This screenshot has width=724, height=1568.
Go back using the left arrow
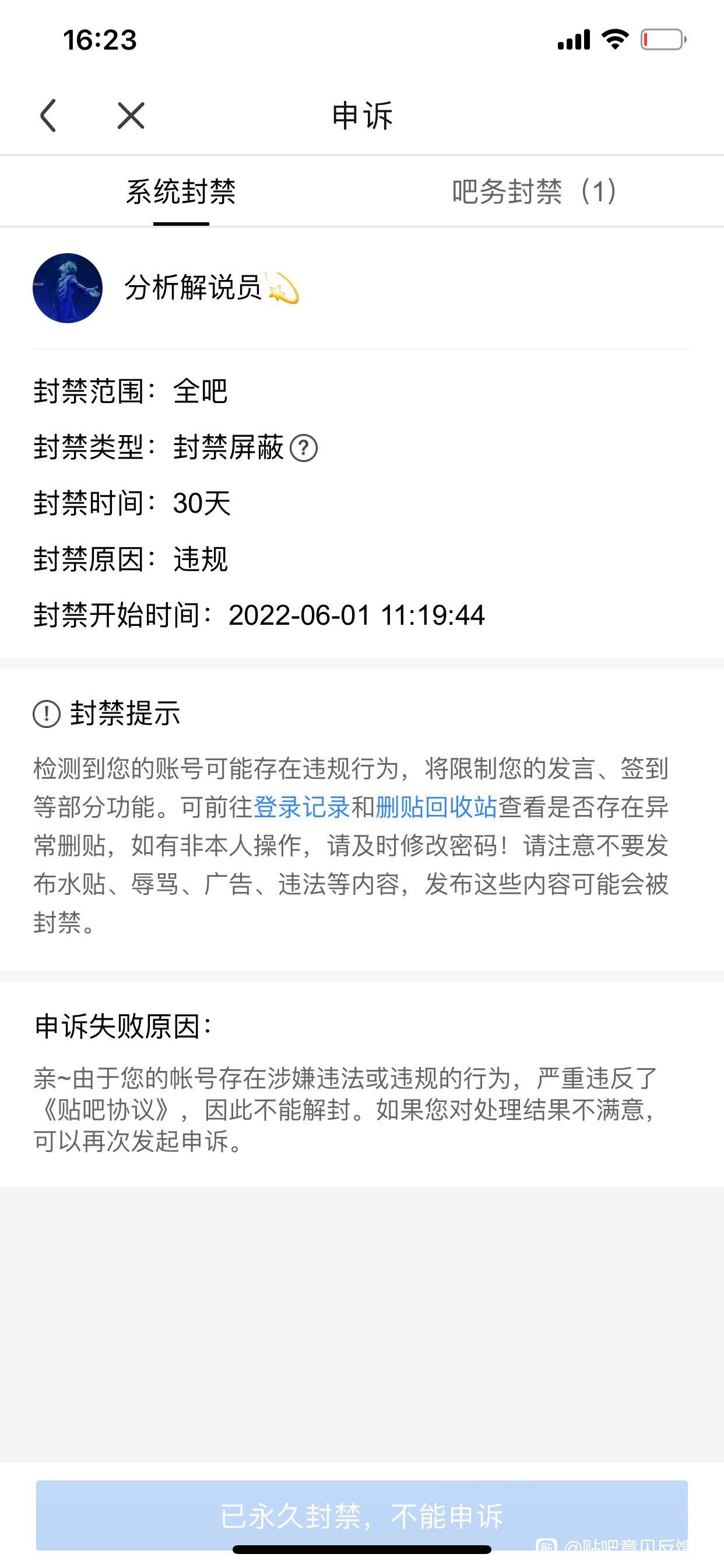pyautogui.click(x=48, y=116)
